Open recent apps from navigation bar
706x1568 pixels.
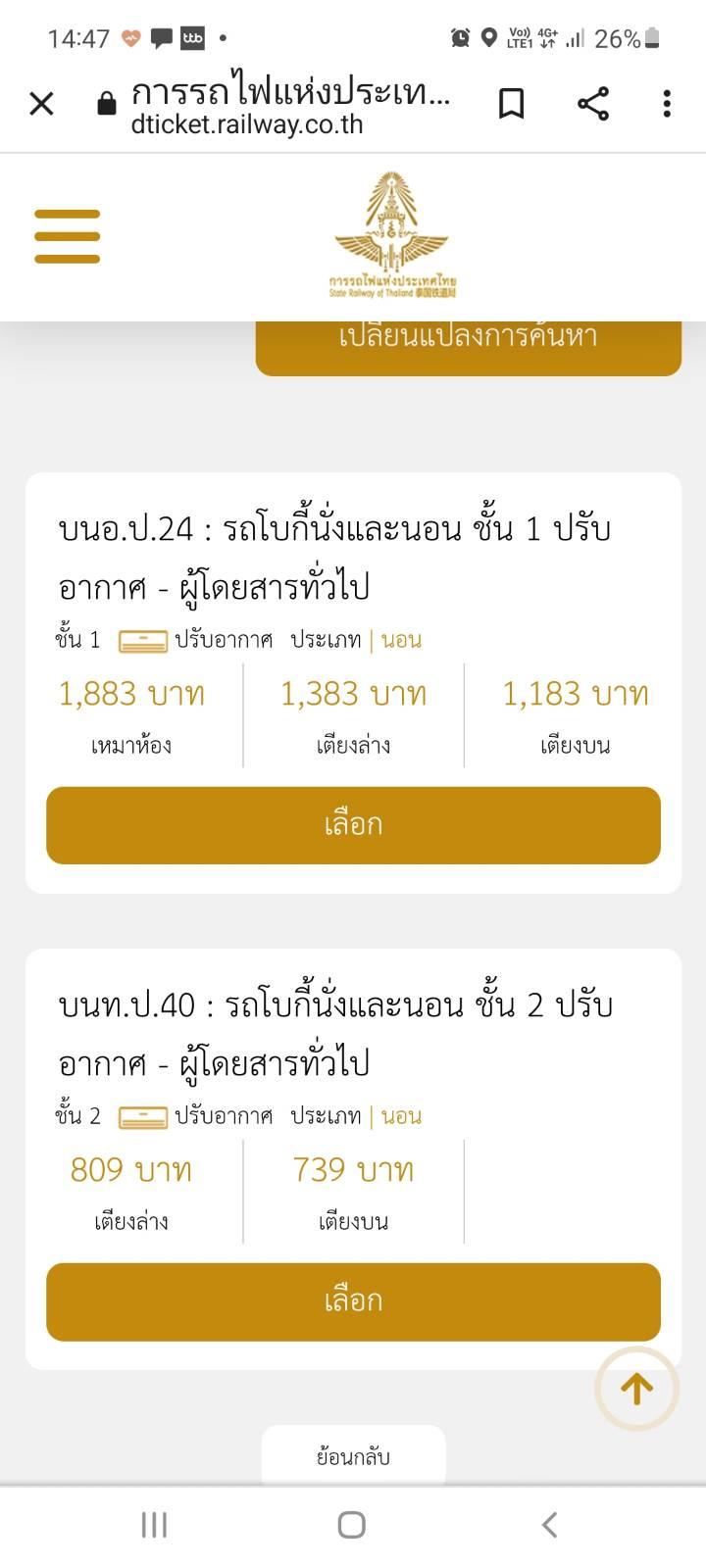(154, 1525)
